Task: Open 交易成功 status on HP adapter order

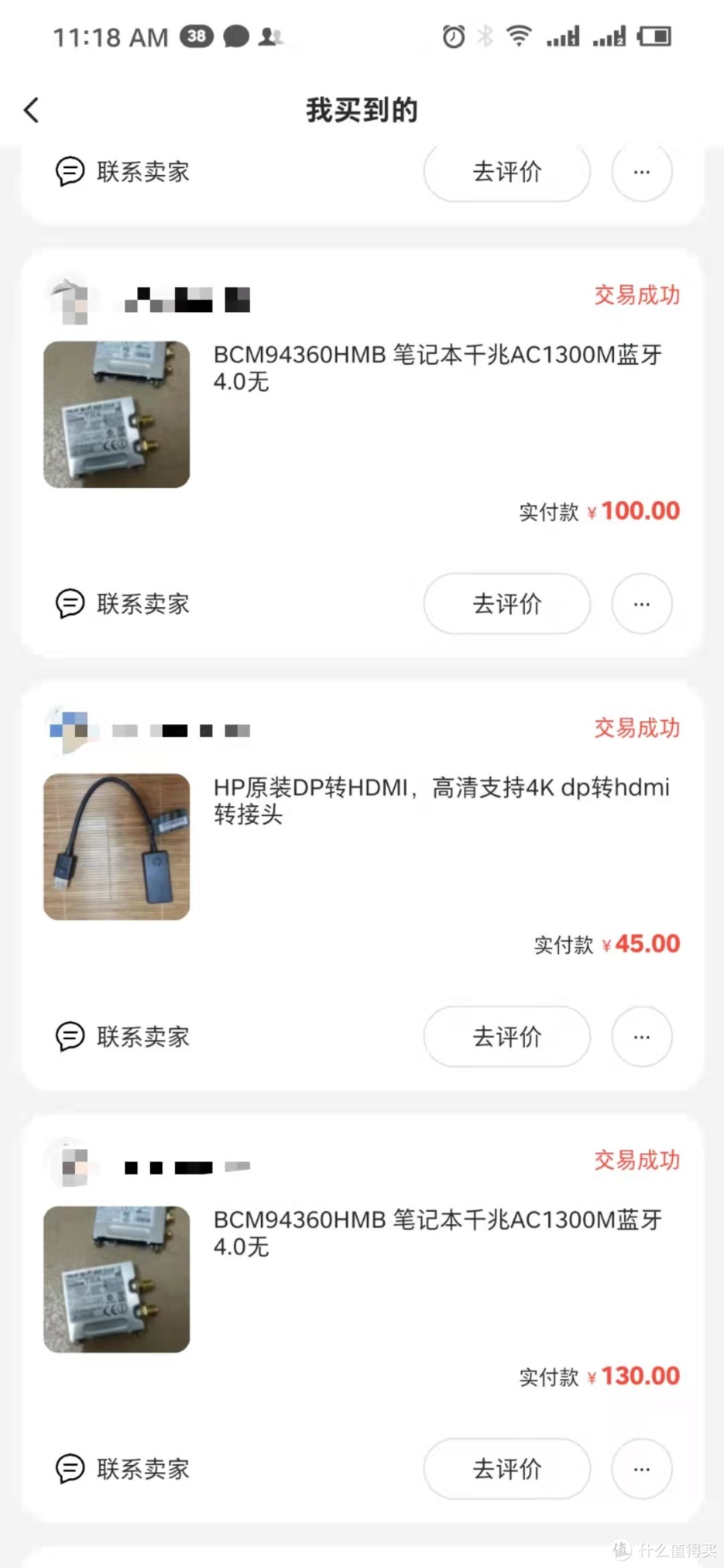Action: tap(636, 728)
